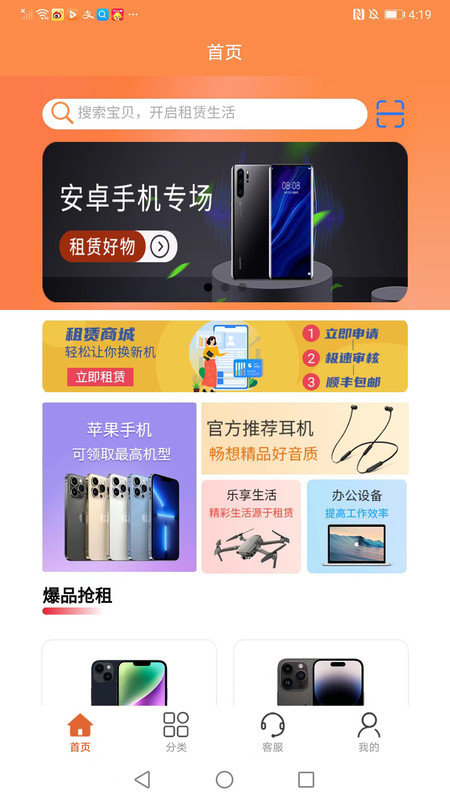Viewport: 450px width, 800px height.
Task: Open the 租赁商城 promo banner
Action: [x=225, y=356]
